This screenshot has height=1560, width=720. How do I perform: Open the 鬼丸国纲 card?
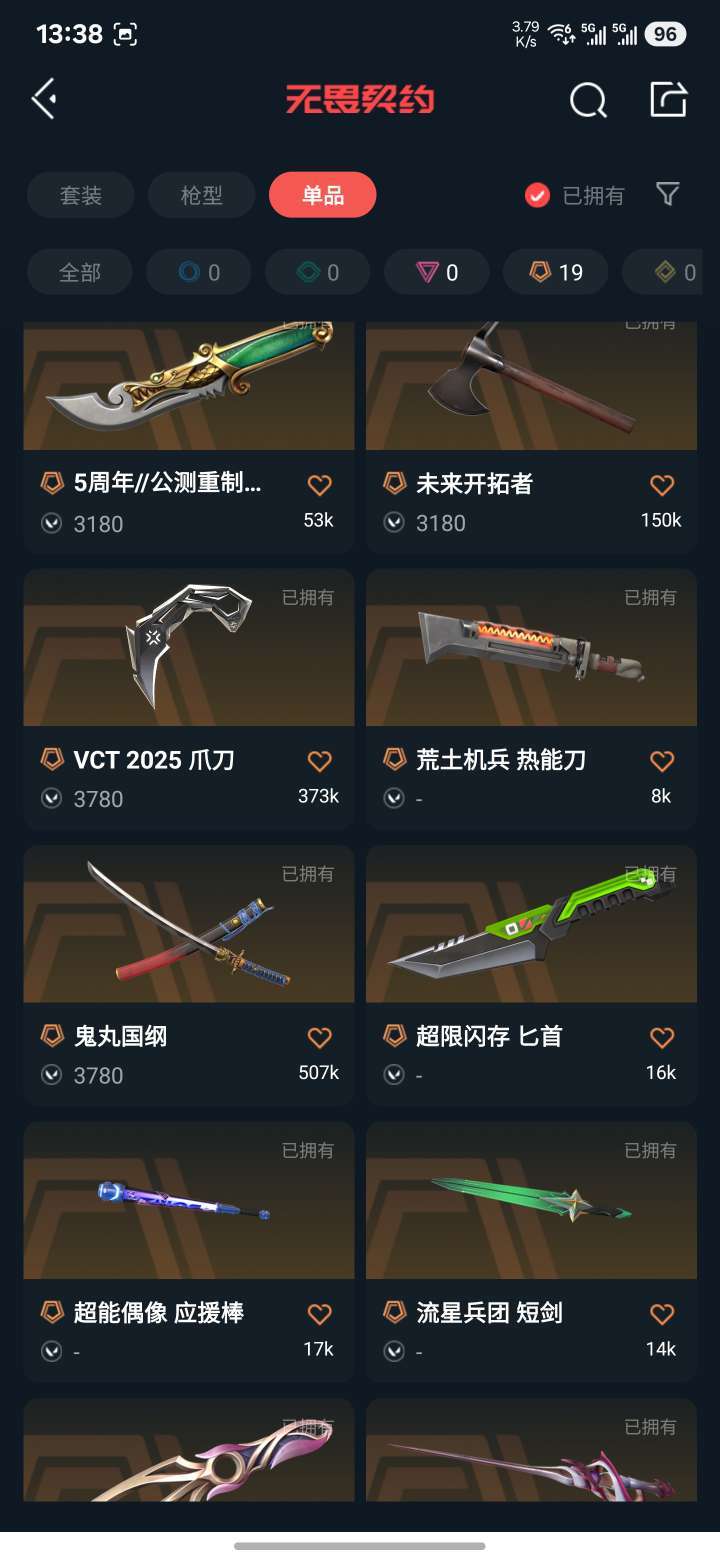(x=189, y=975)
